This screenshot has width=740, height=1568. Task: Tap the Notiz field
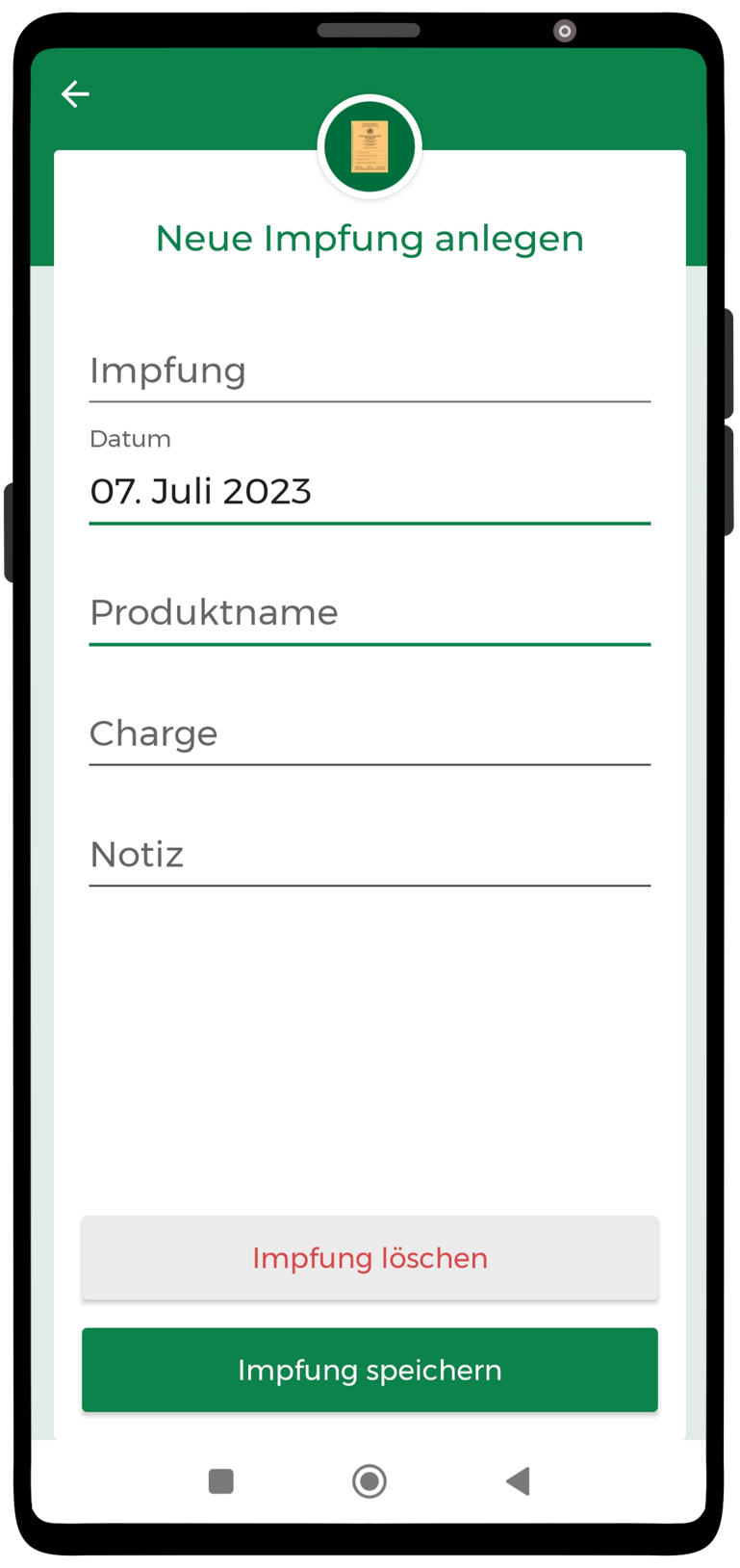point(370,855)
